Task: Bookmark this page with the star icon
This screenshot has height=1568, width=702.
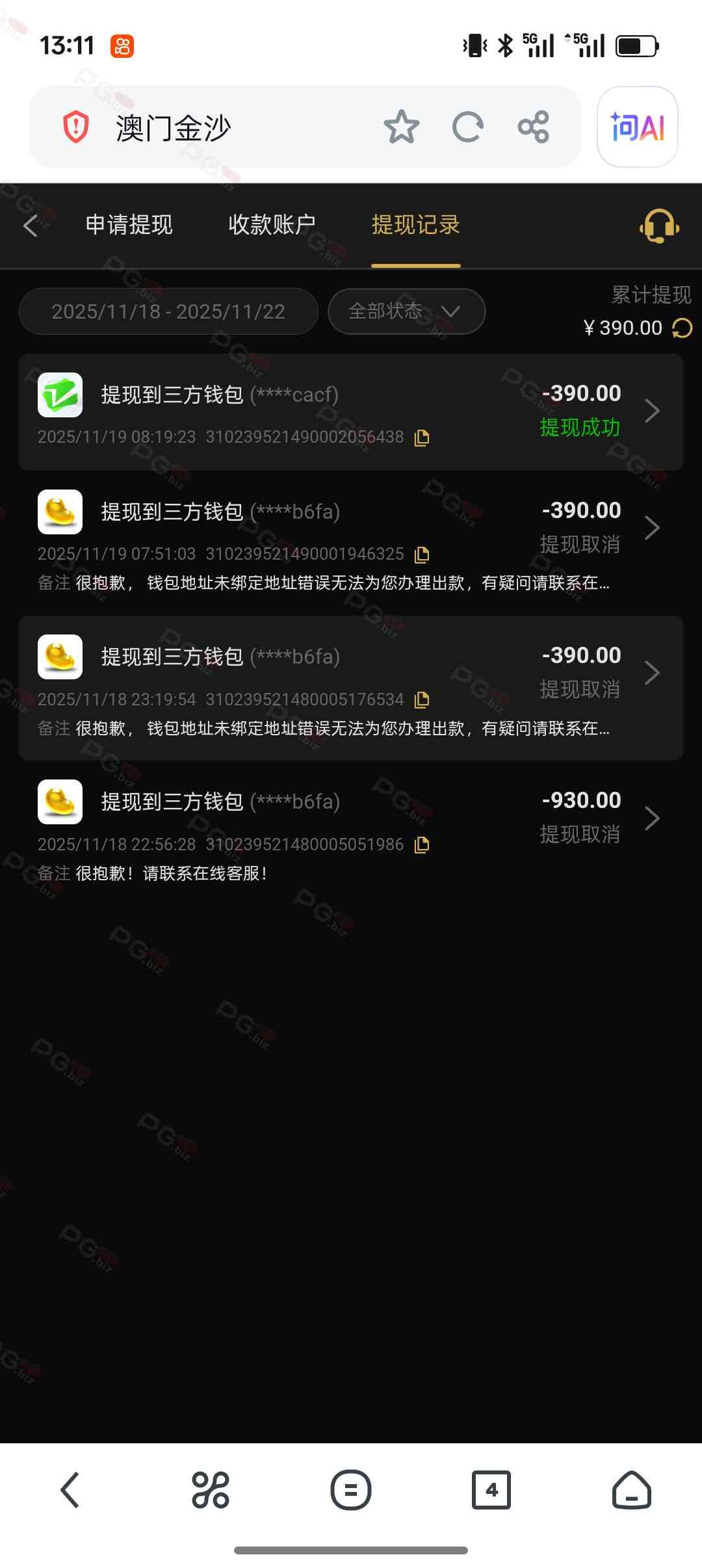Action: pos(401,127)
